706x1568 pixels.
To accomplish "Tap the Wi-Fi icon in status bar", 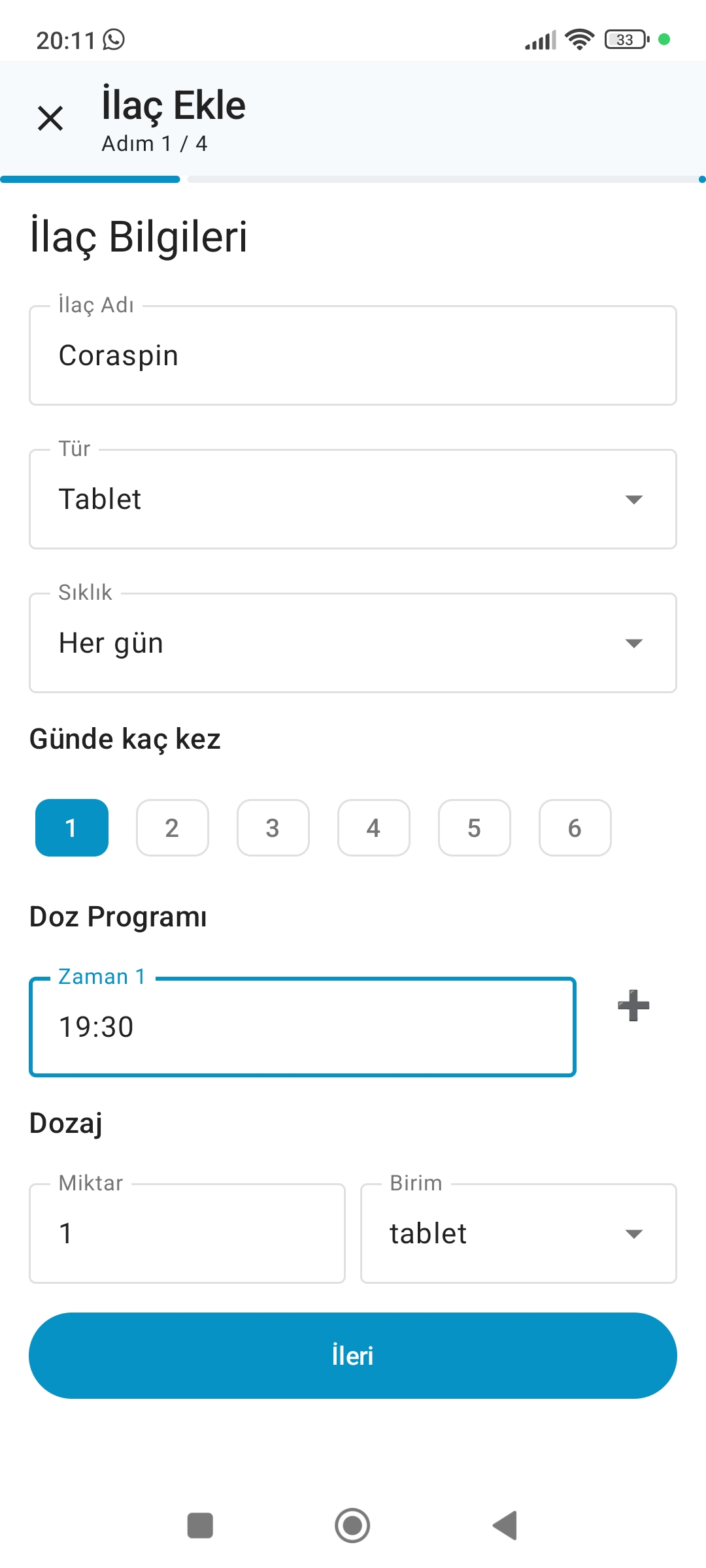I will point(578,40).
